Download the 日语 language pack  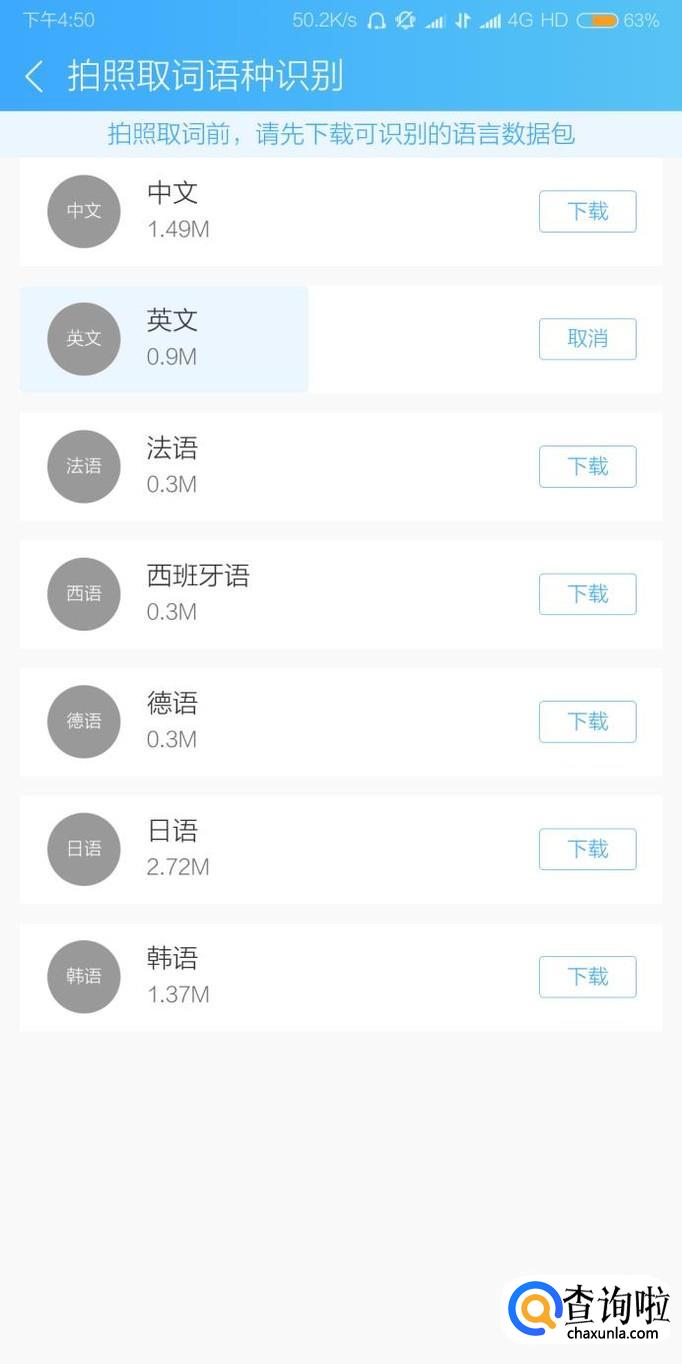[587, 849]
